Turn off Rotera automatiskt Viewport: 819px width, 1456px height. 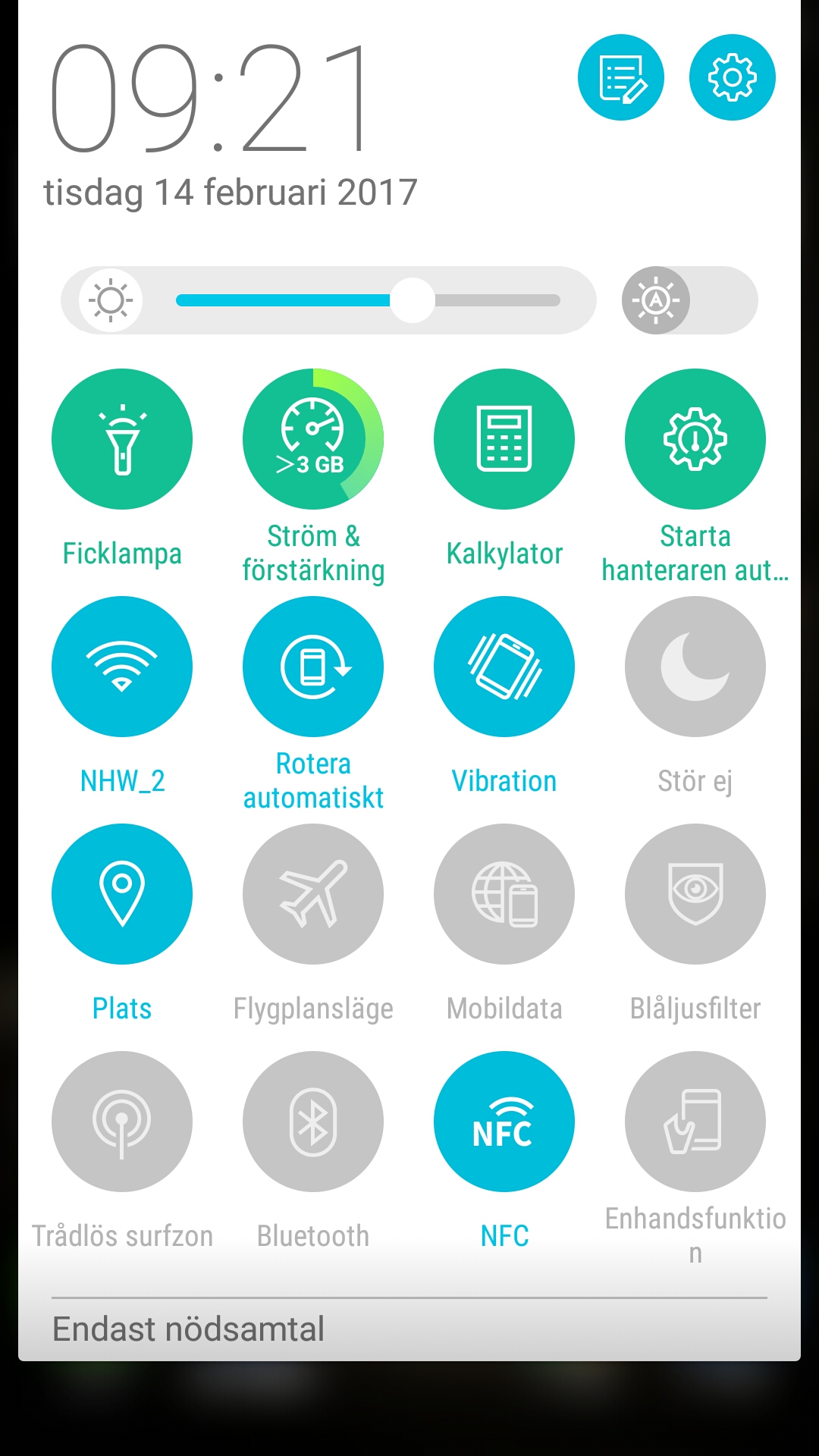[313, 667]
